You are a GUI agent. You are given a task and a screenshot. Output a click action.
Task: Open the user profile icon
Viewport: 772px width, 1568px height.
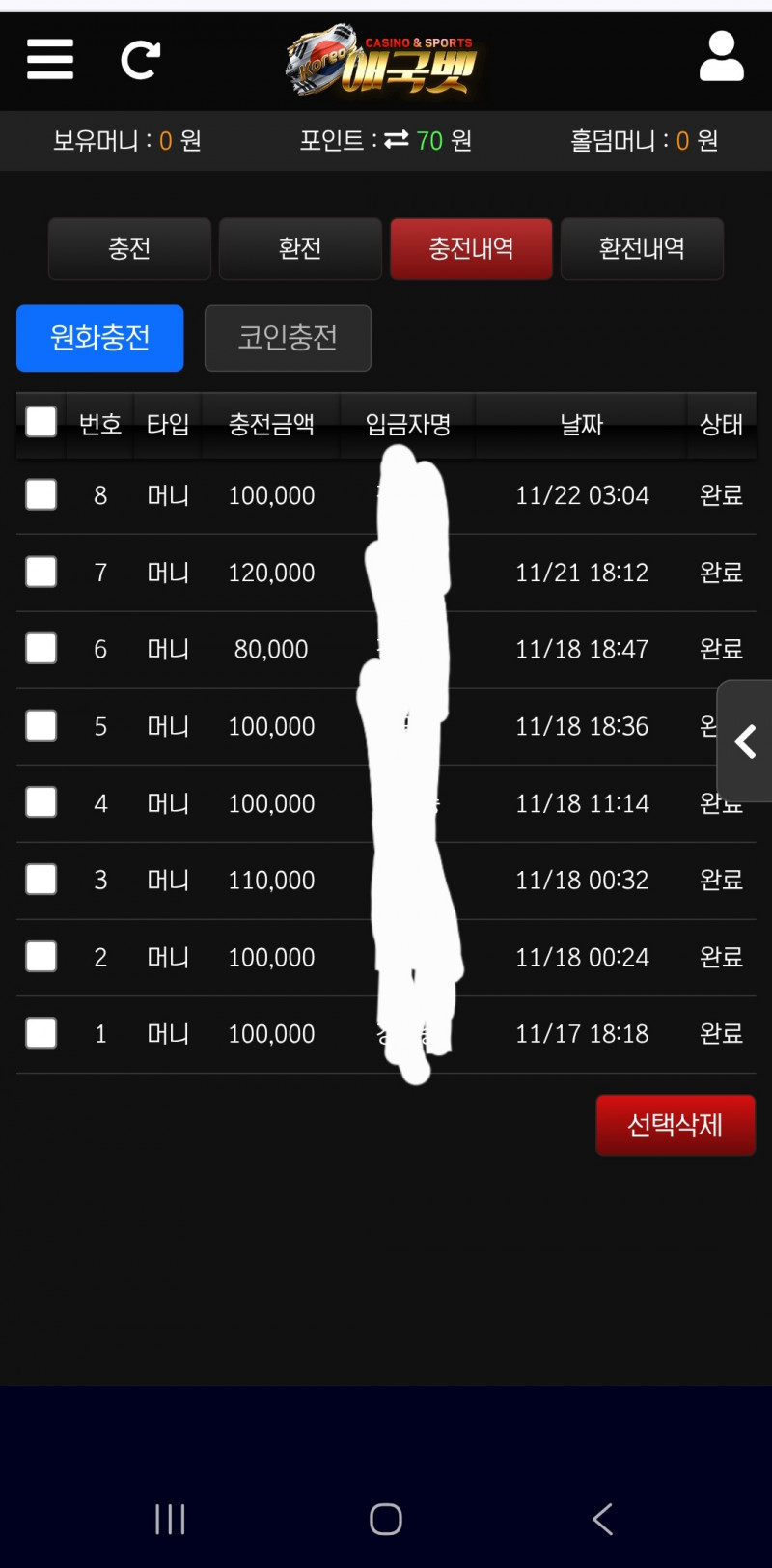coord(721,56)
